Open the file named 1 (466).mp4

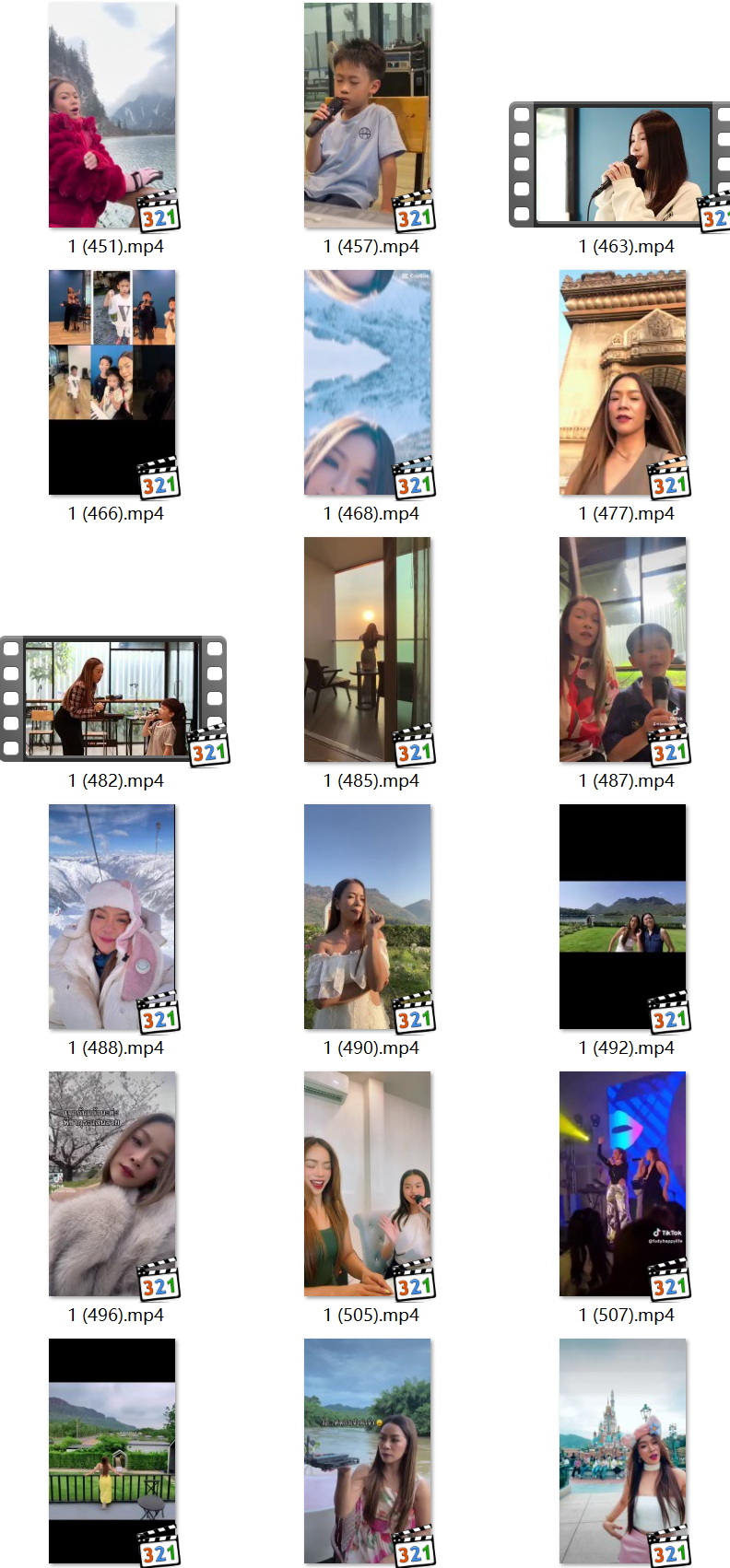112,382
